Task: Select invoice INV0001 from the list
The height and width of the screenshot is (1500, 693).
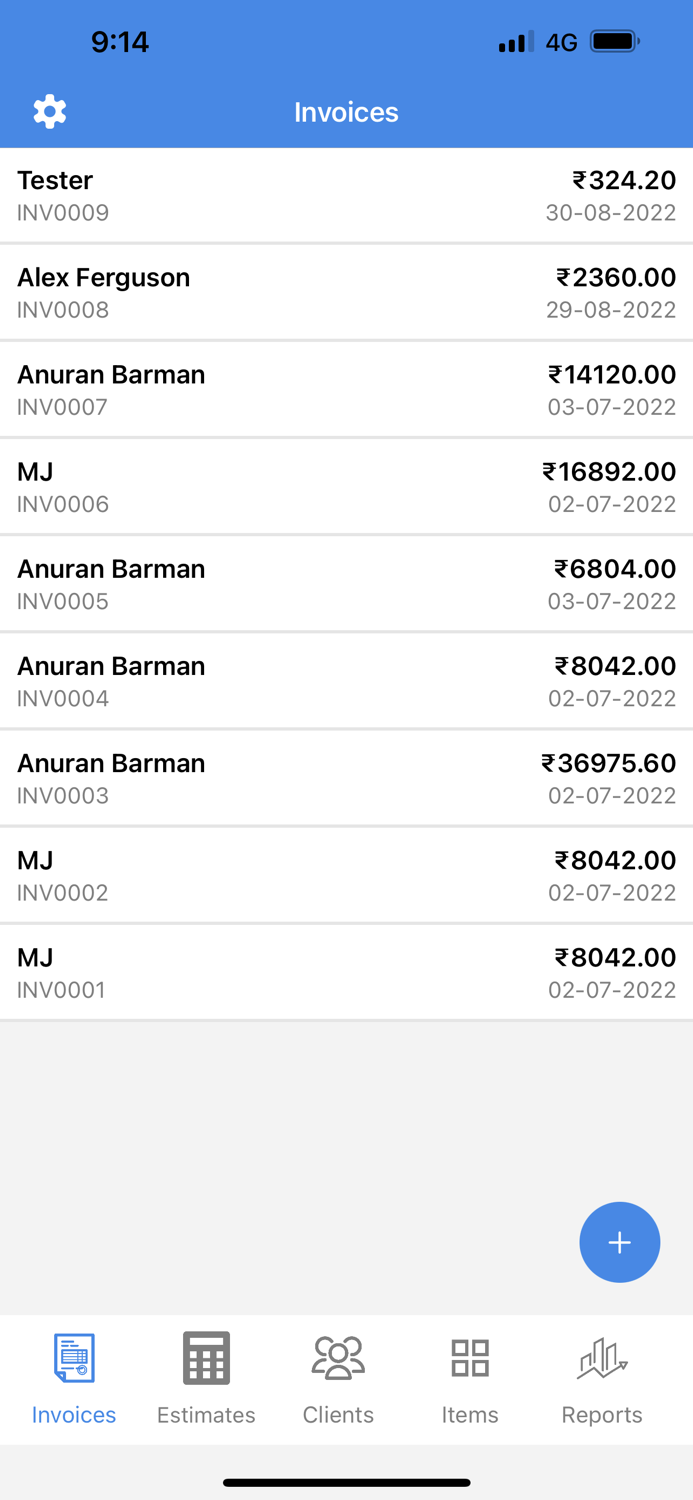Action: pos(346,971)
